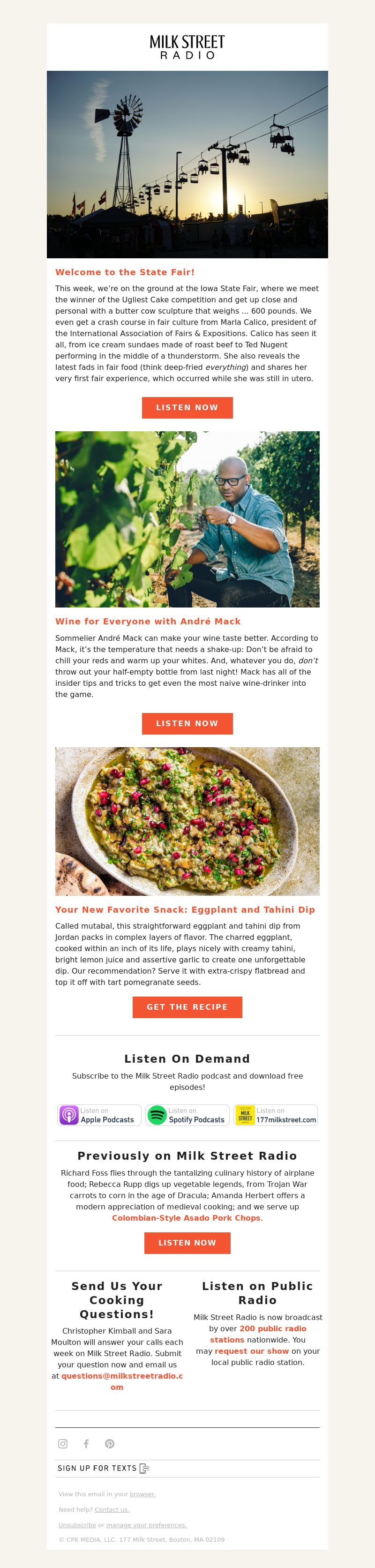Open the Listen on 177milkstreet.com badge
The image size is (375, 1568).
tap(276, 1115)
